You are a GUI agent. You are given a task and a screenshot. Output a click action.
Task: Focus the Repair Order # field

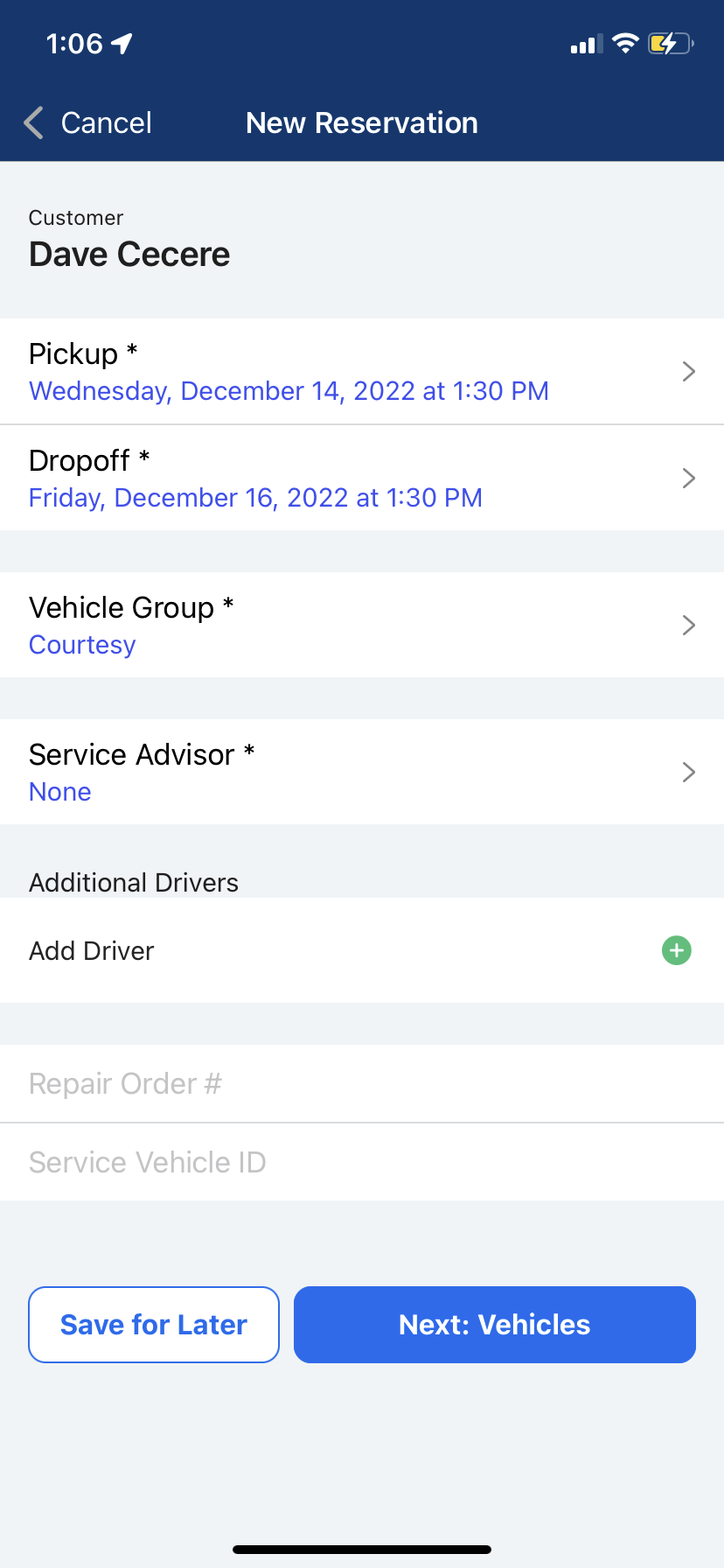pos(362,1083)
